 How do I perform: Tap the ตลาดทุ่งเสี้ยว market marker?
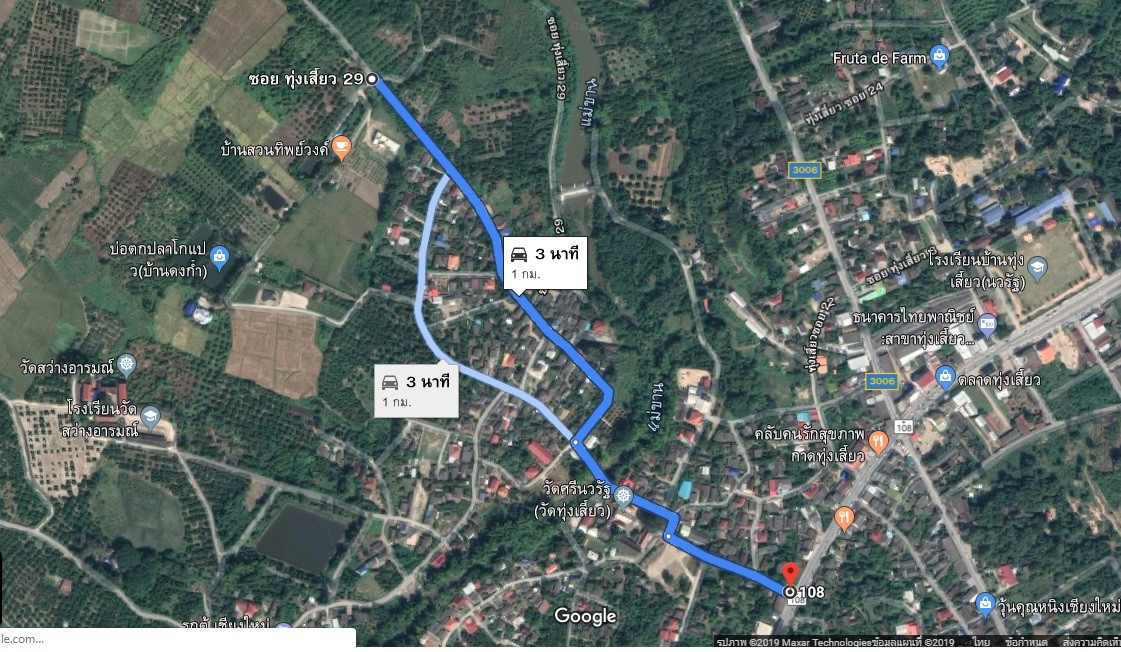[x=921, y=379]
